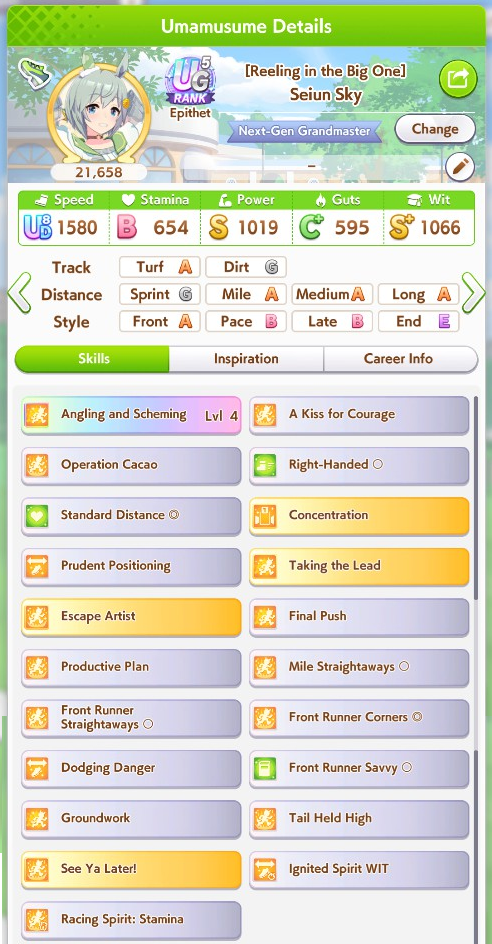This screenshot has height=944, width=492.
Task: Edit the note with the pencil icon
Action: [460, 167]
